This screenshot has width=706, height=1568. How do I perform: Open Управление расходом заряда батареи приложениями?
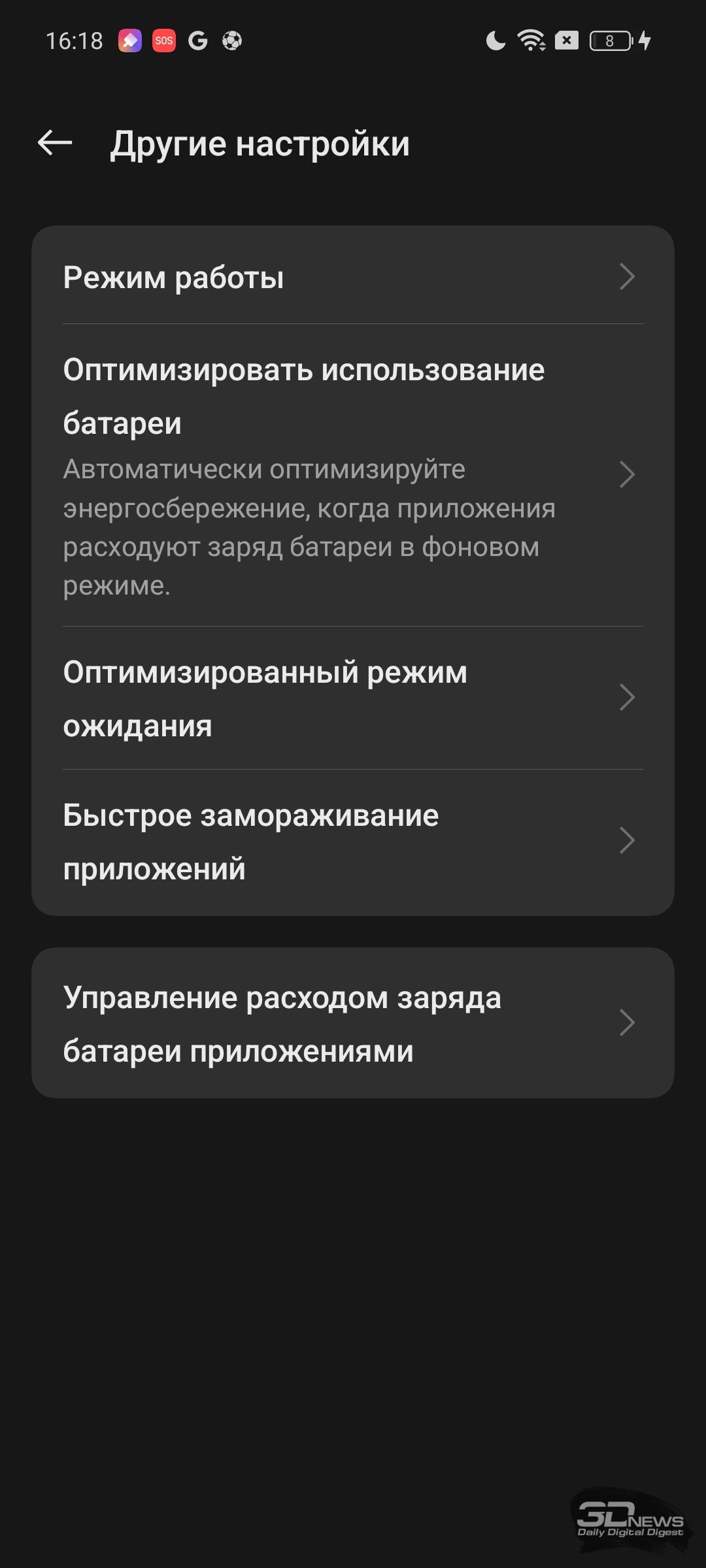(353, 1022)
